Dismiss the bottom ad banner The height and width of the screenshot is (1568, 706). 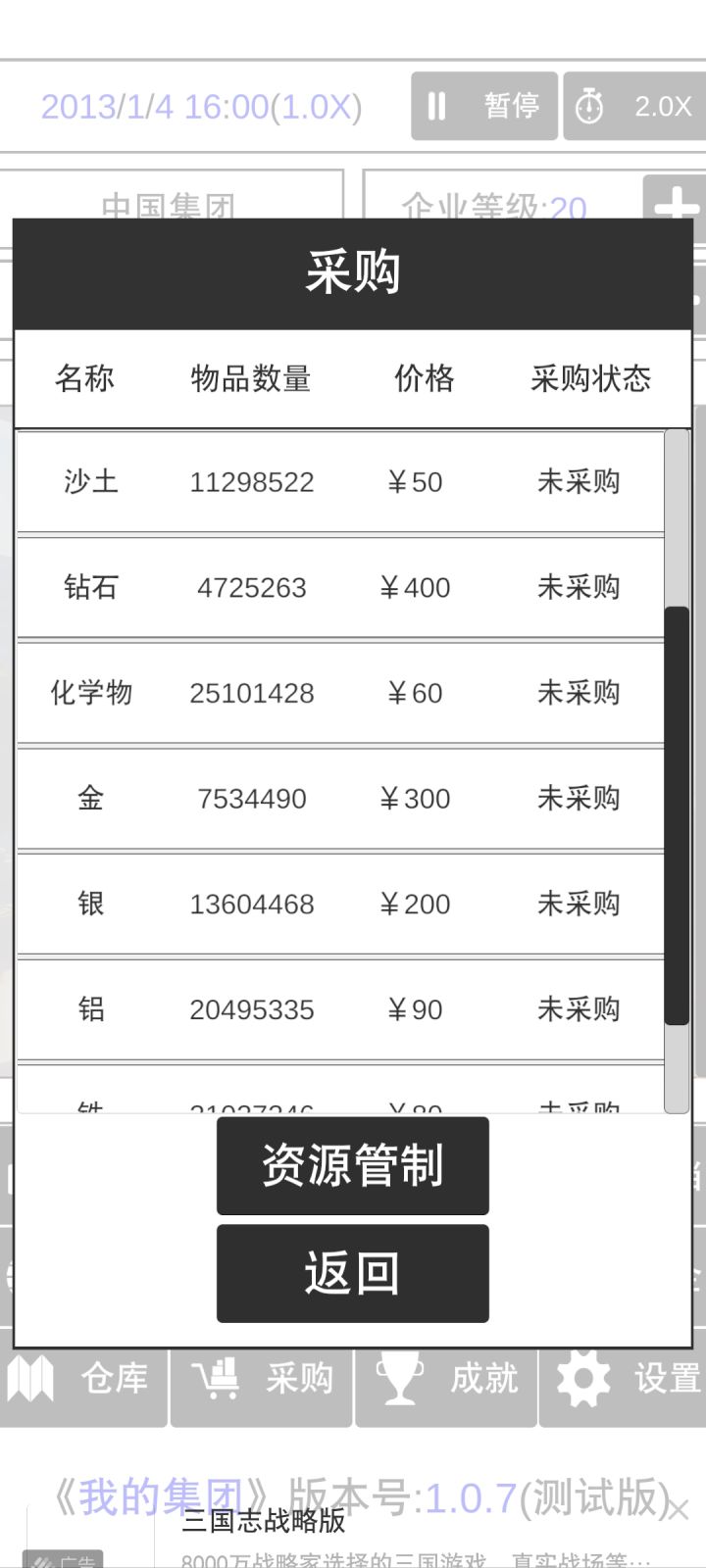tap(678, 1509)
